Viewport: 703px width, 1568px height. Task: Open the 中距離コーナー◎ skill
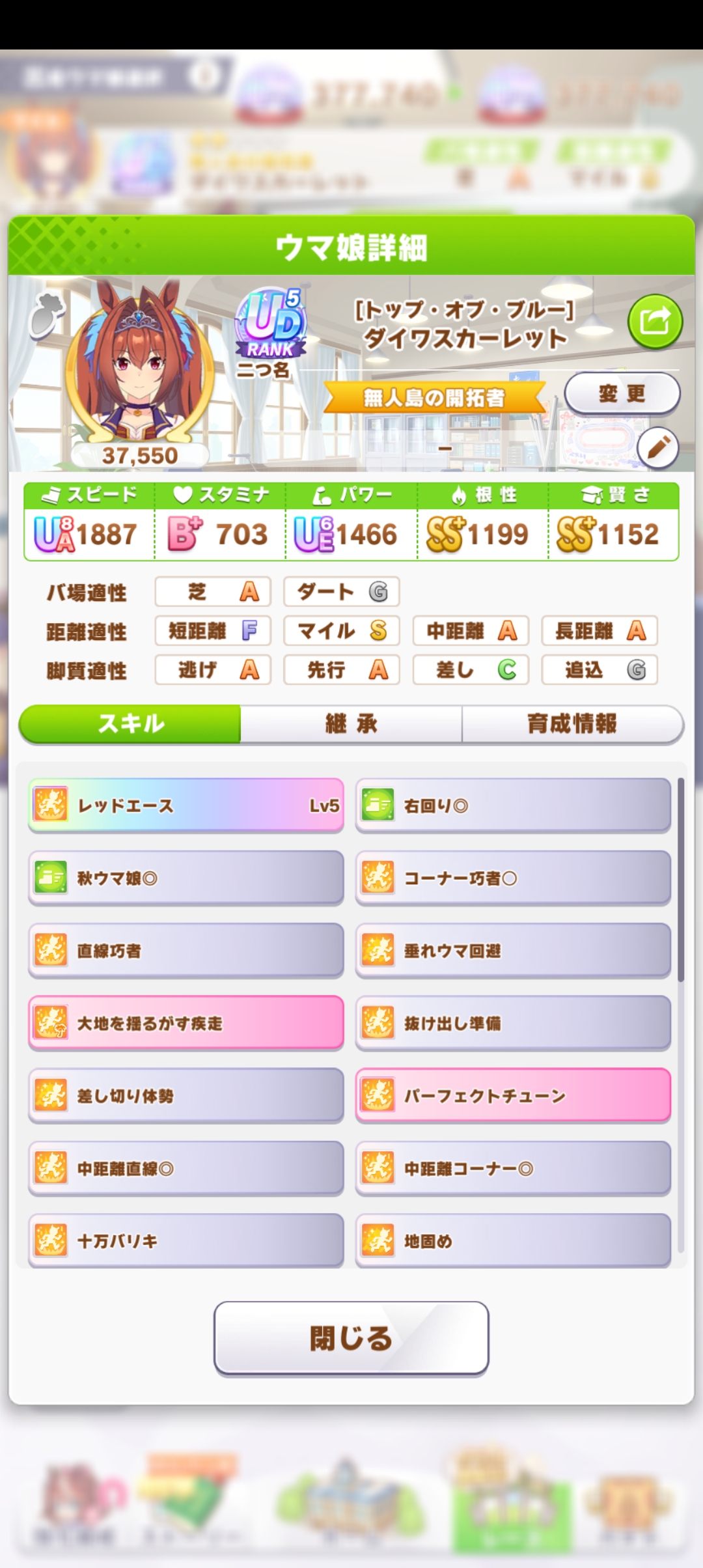(512, 1168)
